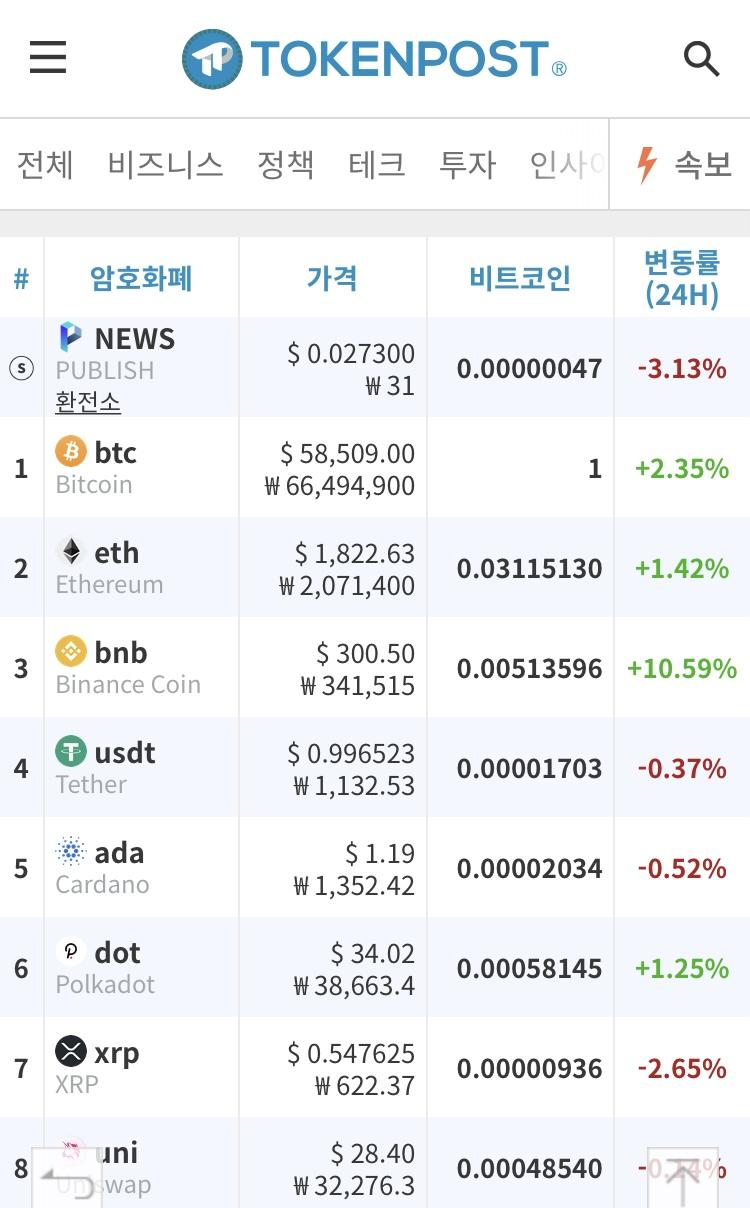This screenshot has height=1208, width=750.
Task: Open the 투자 tab
Action: [x=468, y=164]
